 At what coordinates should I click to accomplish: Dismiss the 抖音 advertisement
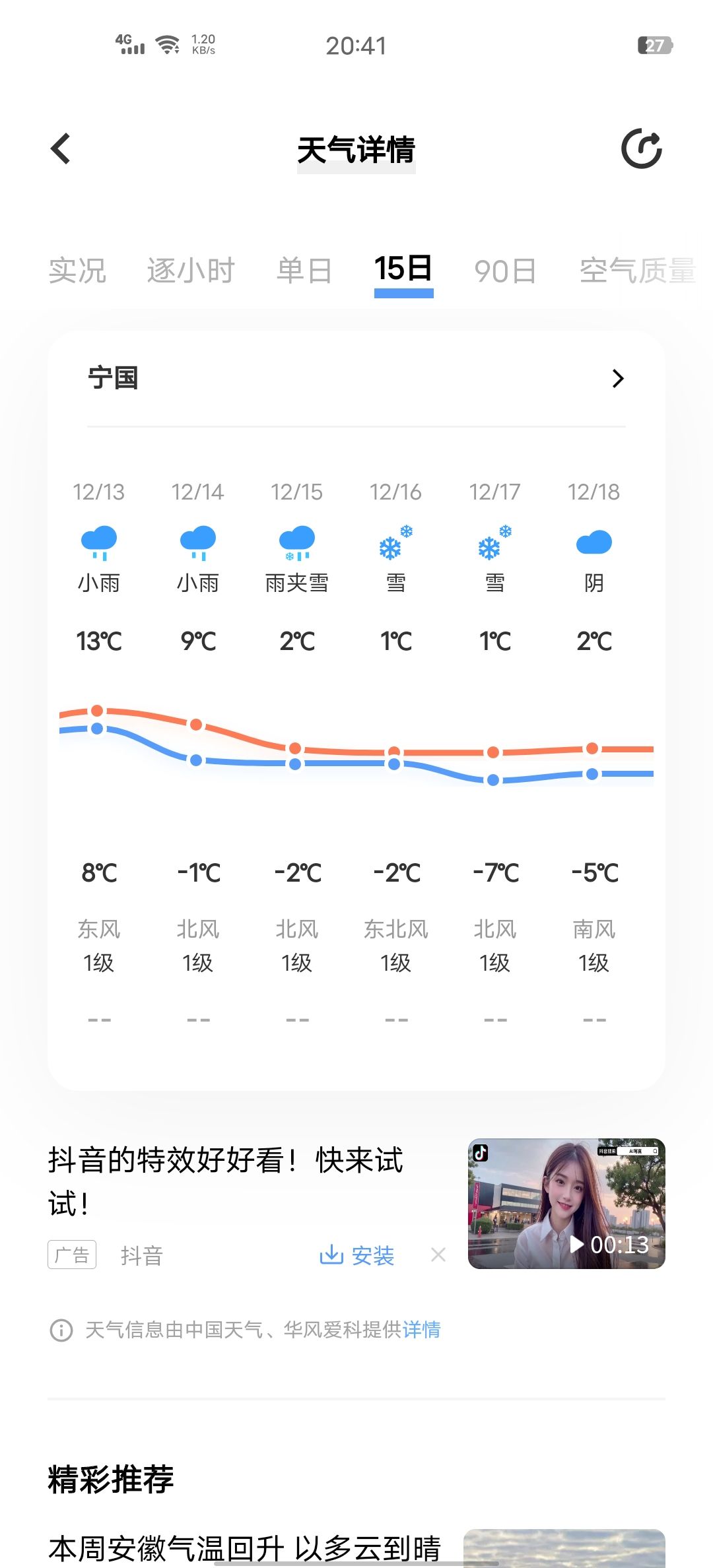[x=438, y=1255]
